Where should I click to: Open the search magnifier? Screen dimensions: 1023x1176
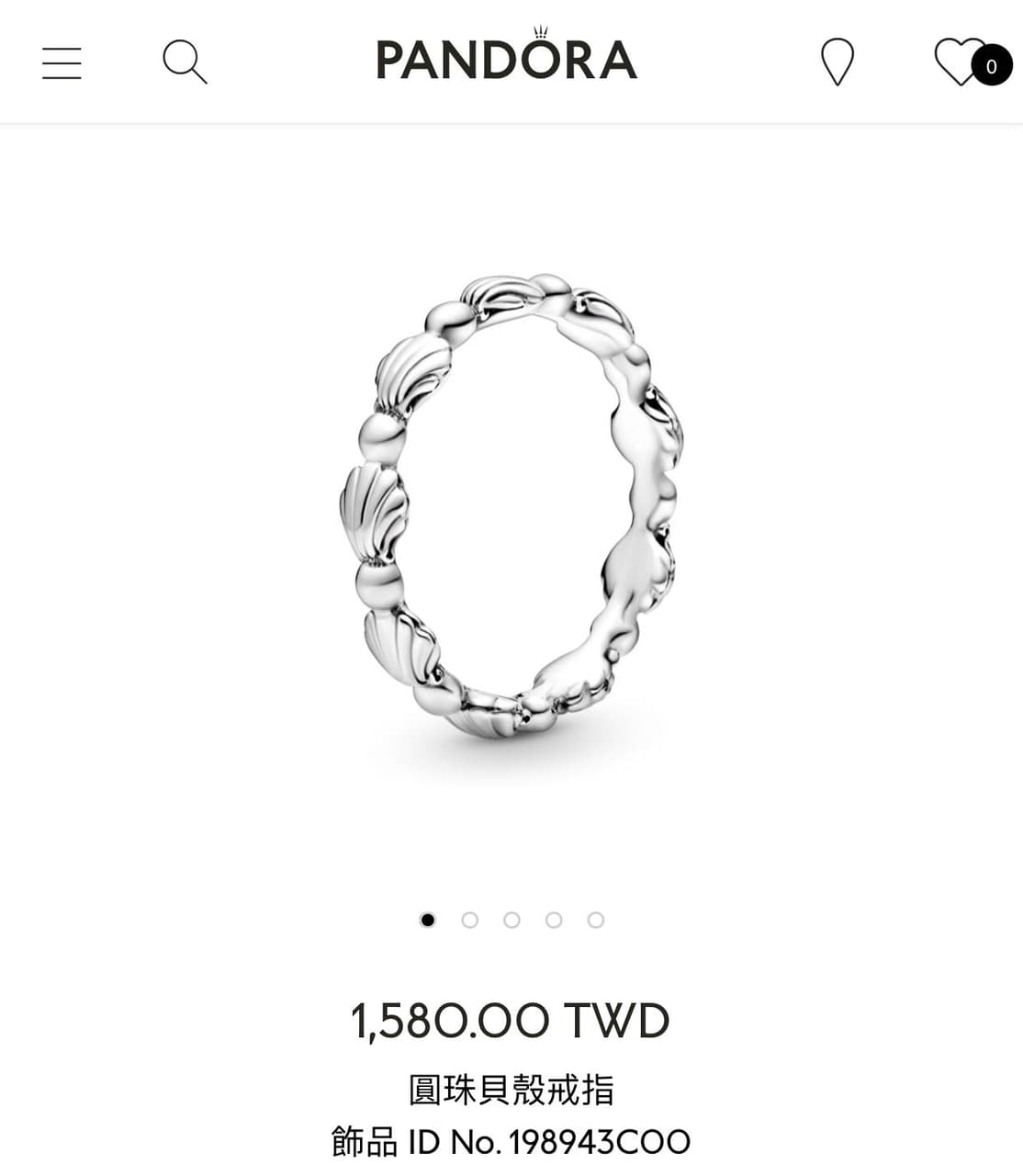185,62
